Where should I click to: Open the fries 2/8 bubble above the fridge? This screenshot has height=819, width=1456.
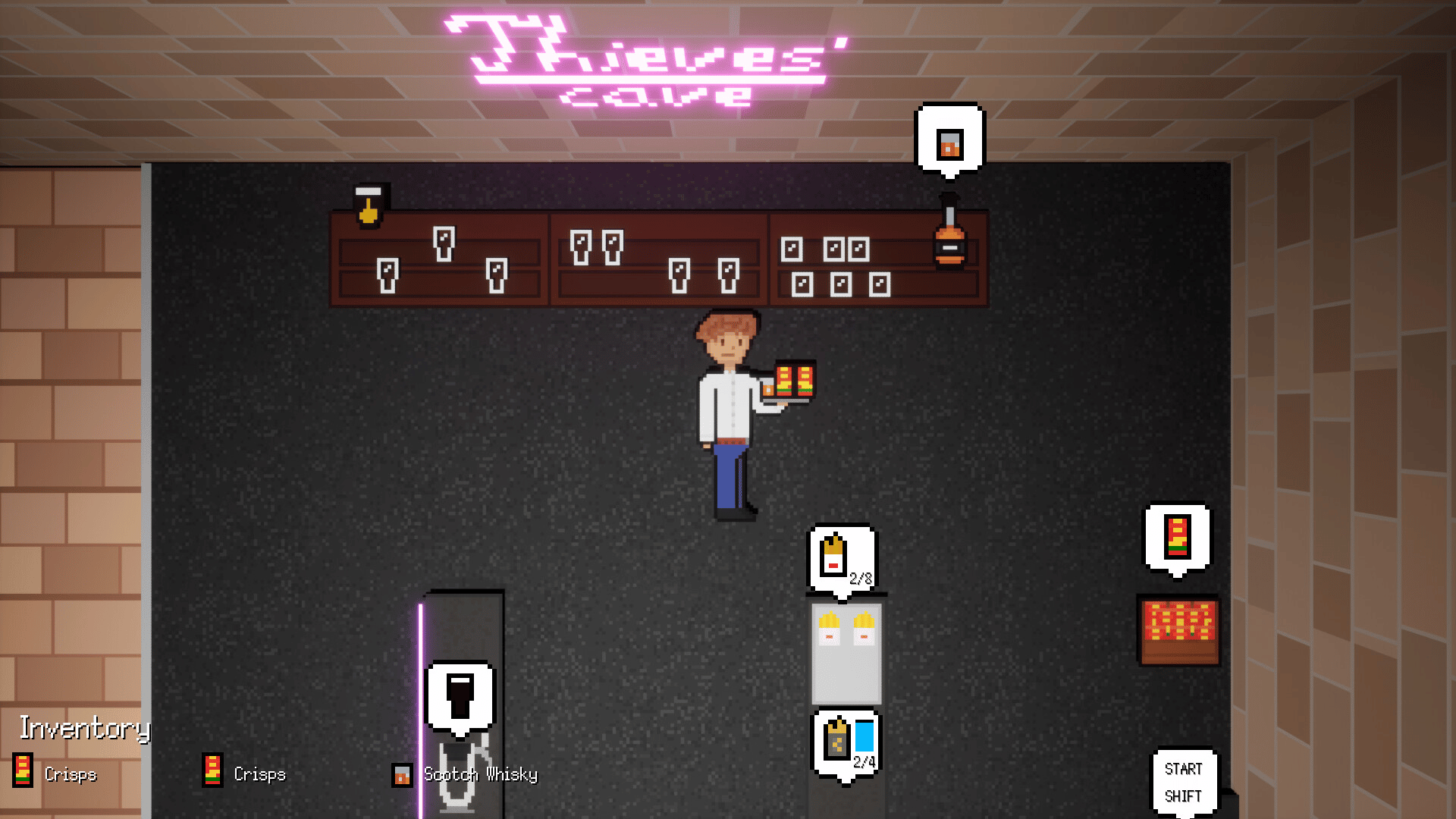click(x=843, y=558)
